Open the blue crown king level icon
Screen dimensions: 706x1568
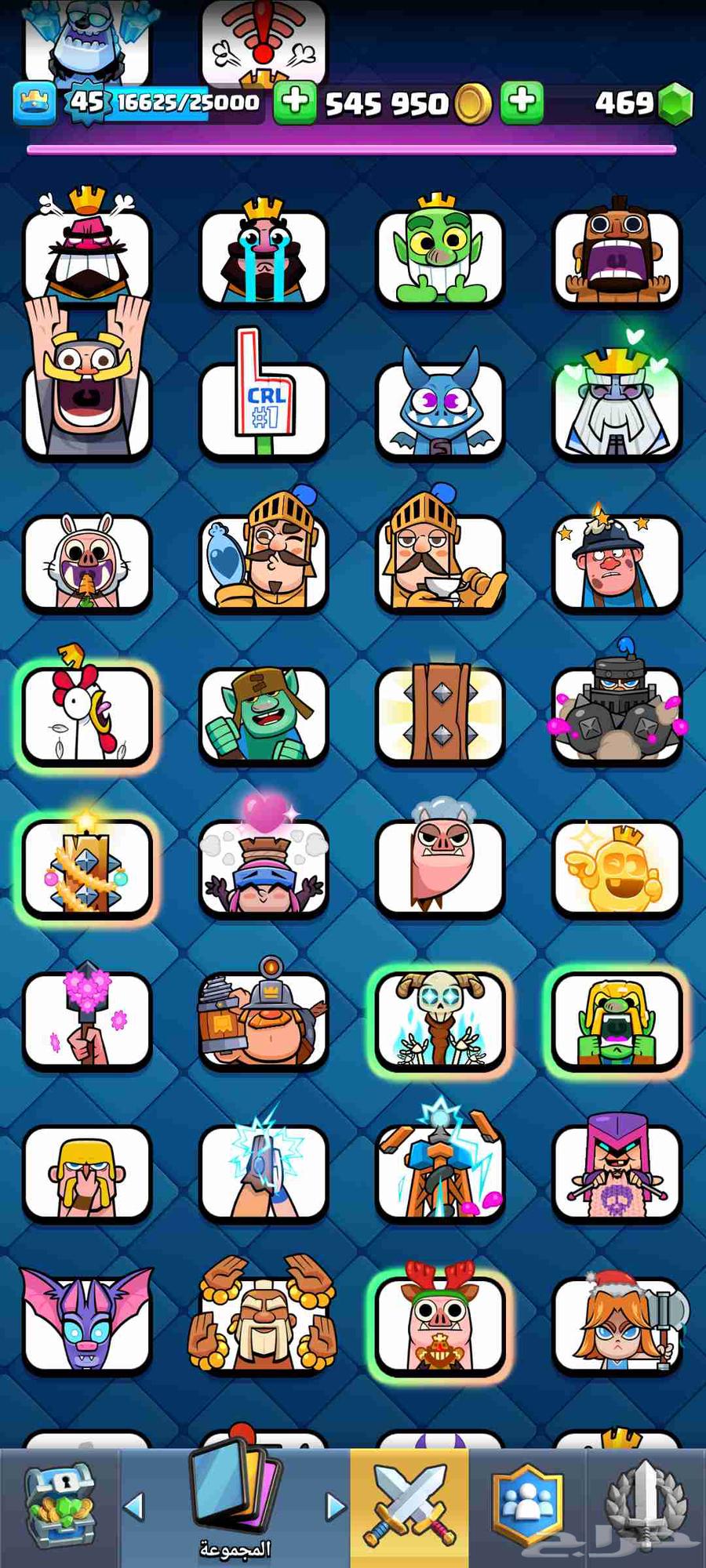(x=35, y=103)
